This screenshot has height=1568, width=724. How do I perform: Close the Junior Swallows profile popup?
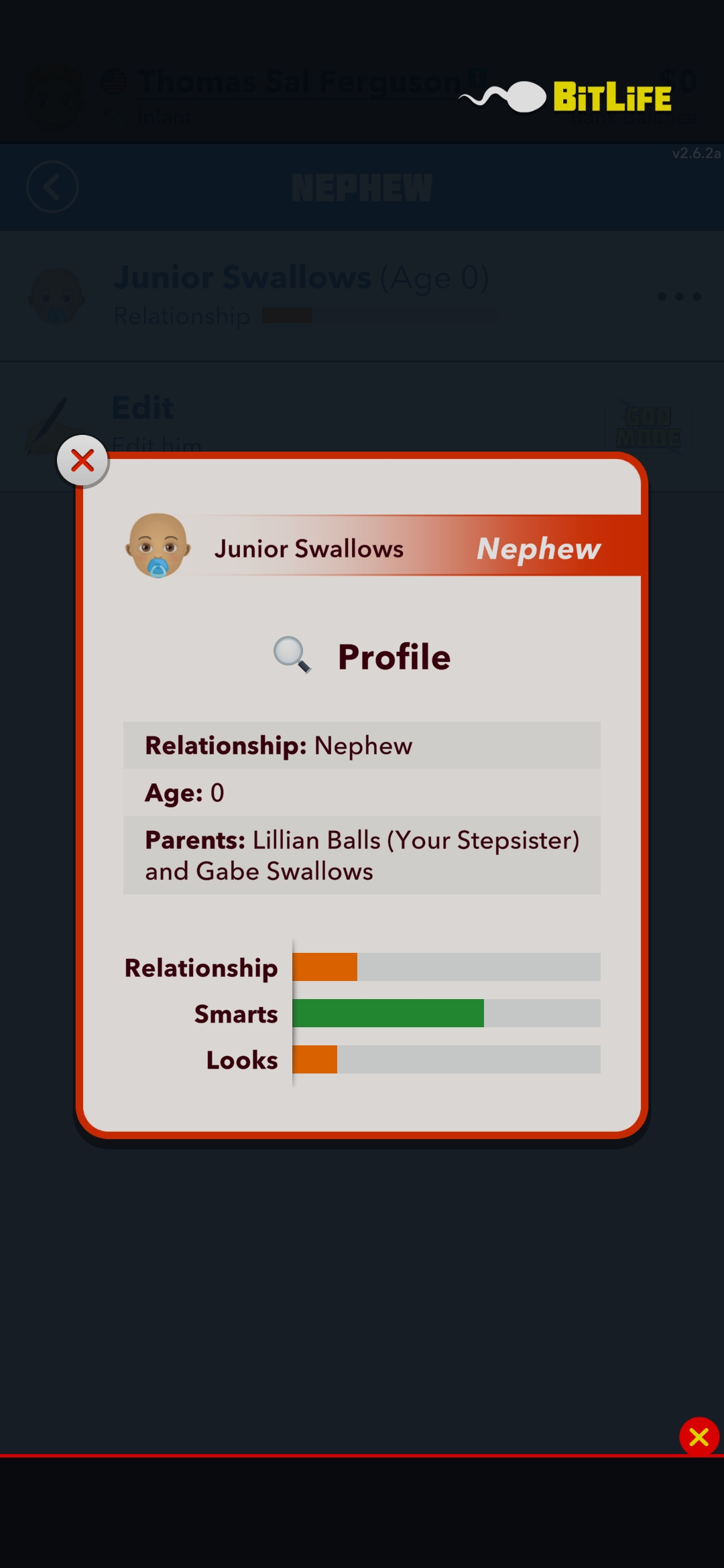(x=82, y=460)
